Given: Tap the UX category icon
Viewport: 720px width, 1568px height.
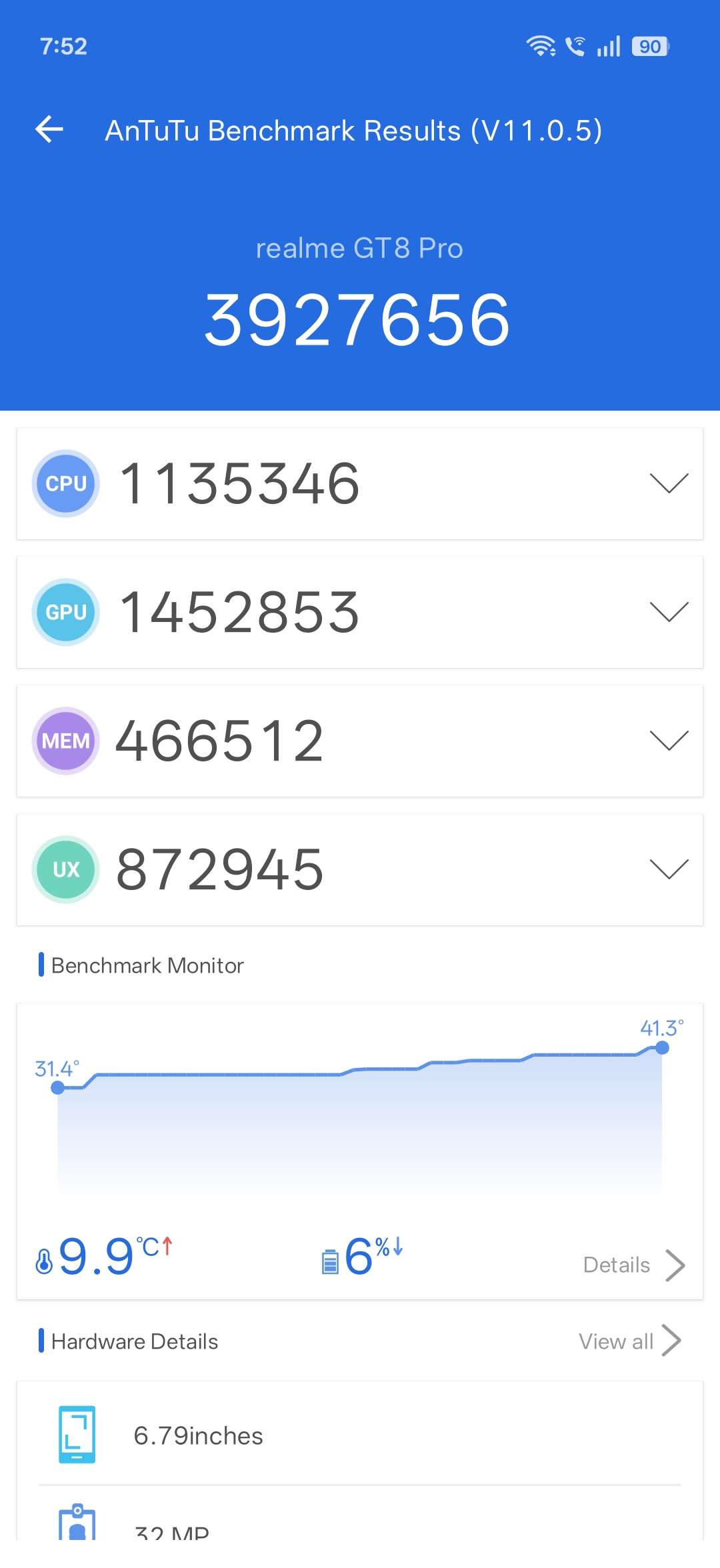Looking at the screenshot, I should pos(65,869).
